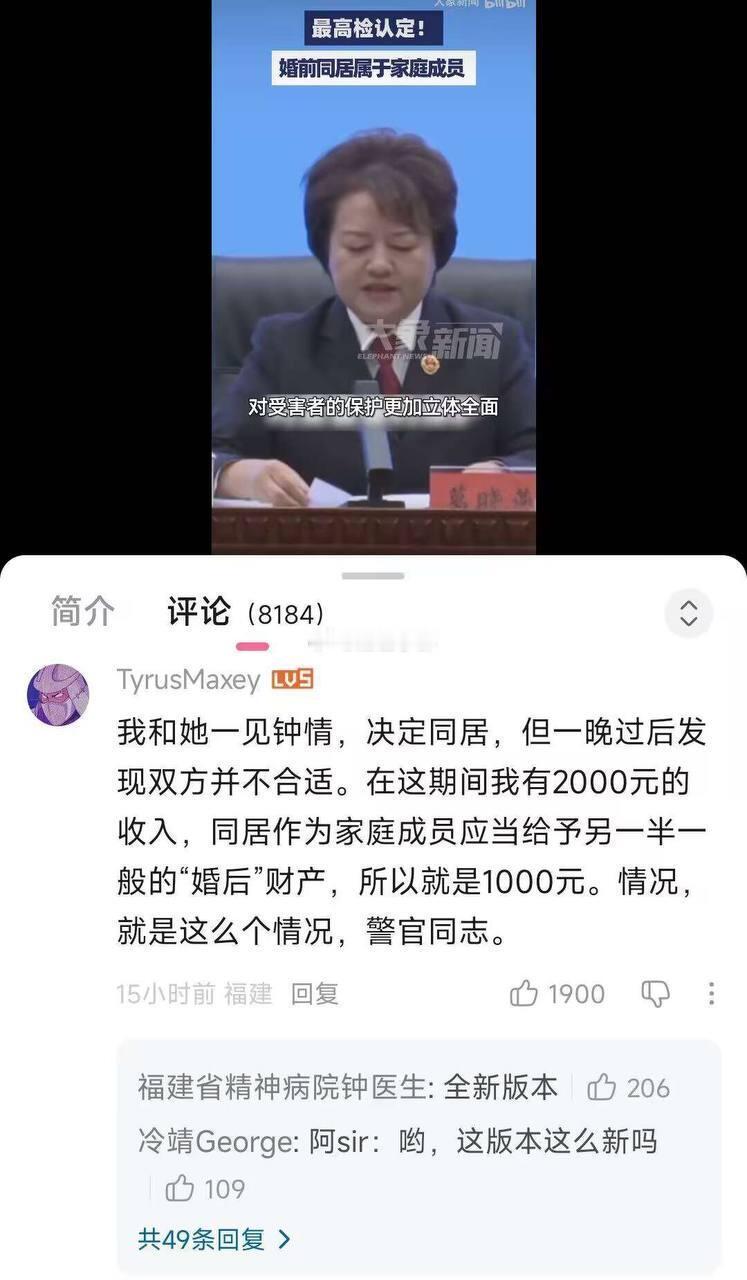Pause the video by tapping the player
The image size is (747, 1280).
373,280
